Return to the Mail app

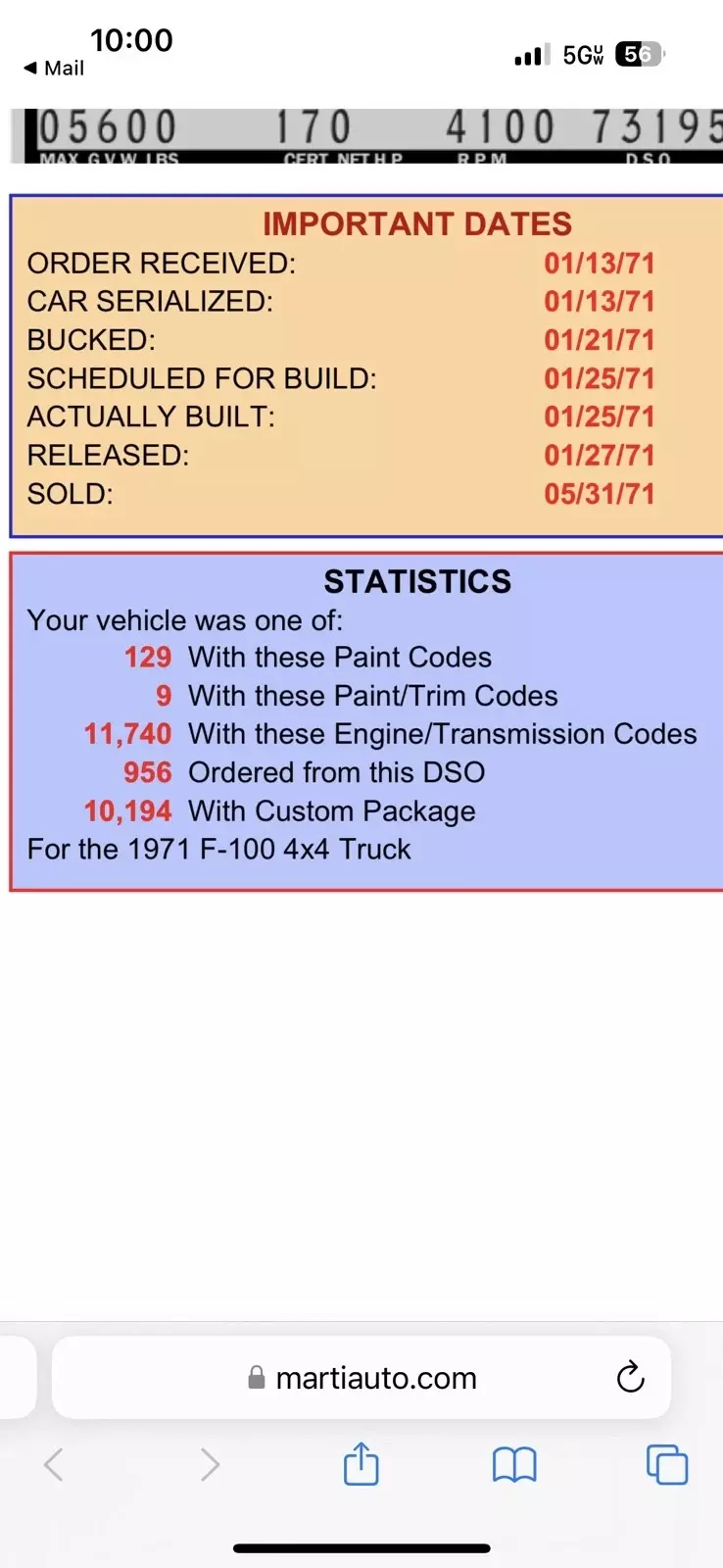pos(54,69)
